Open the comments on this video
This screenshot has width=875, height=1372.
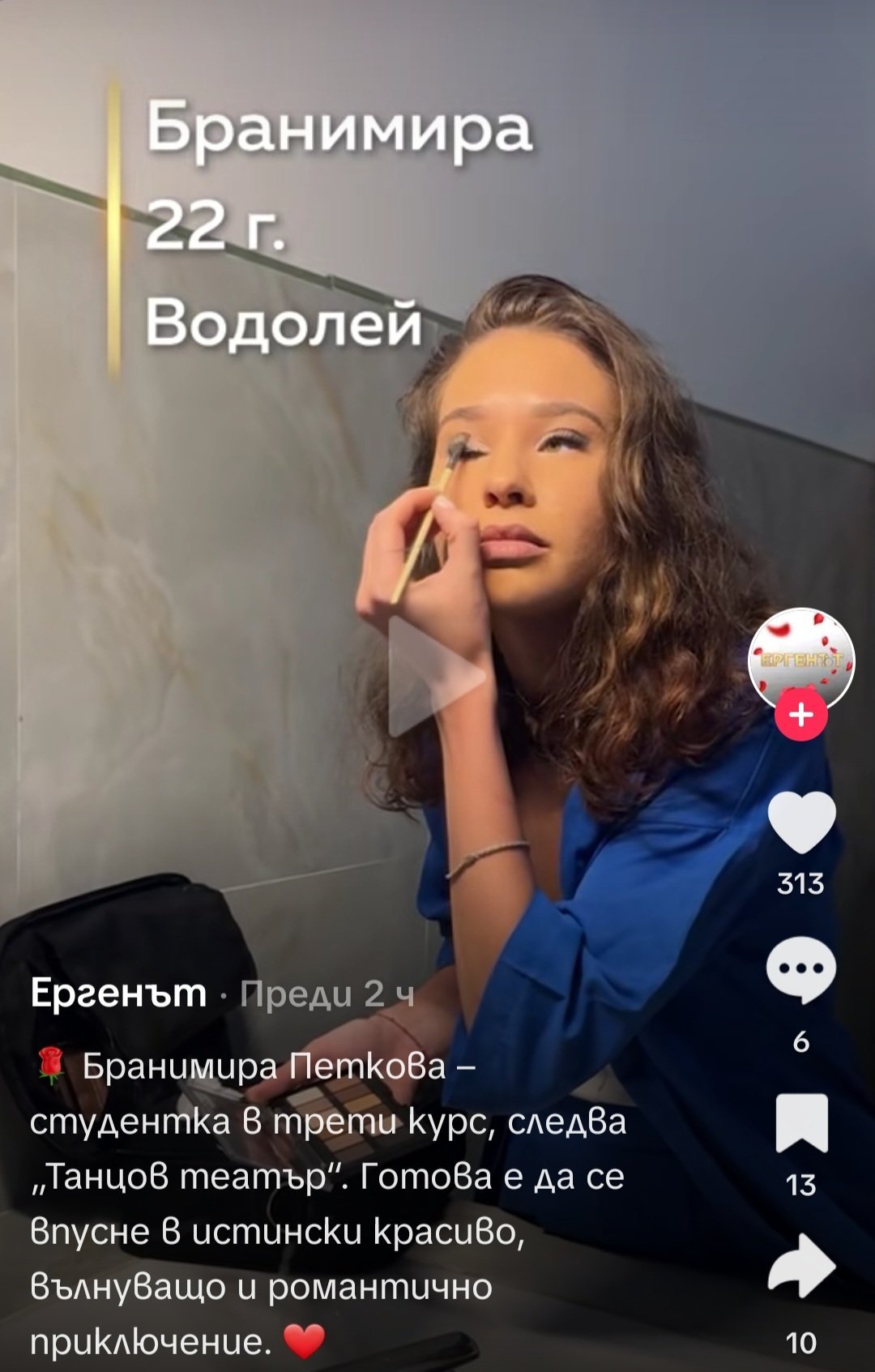tap(800, 970)
